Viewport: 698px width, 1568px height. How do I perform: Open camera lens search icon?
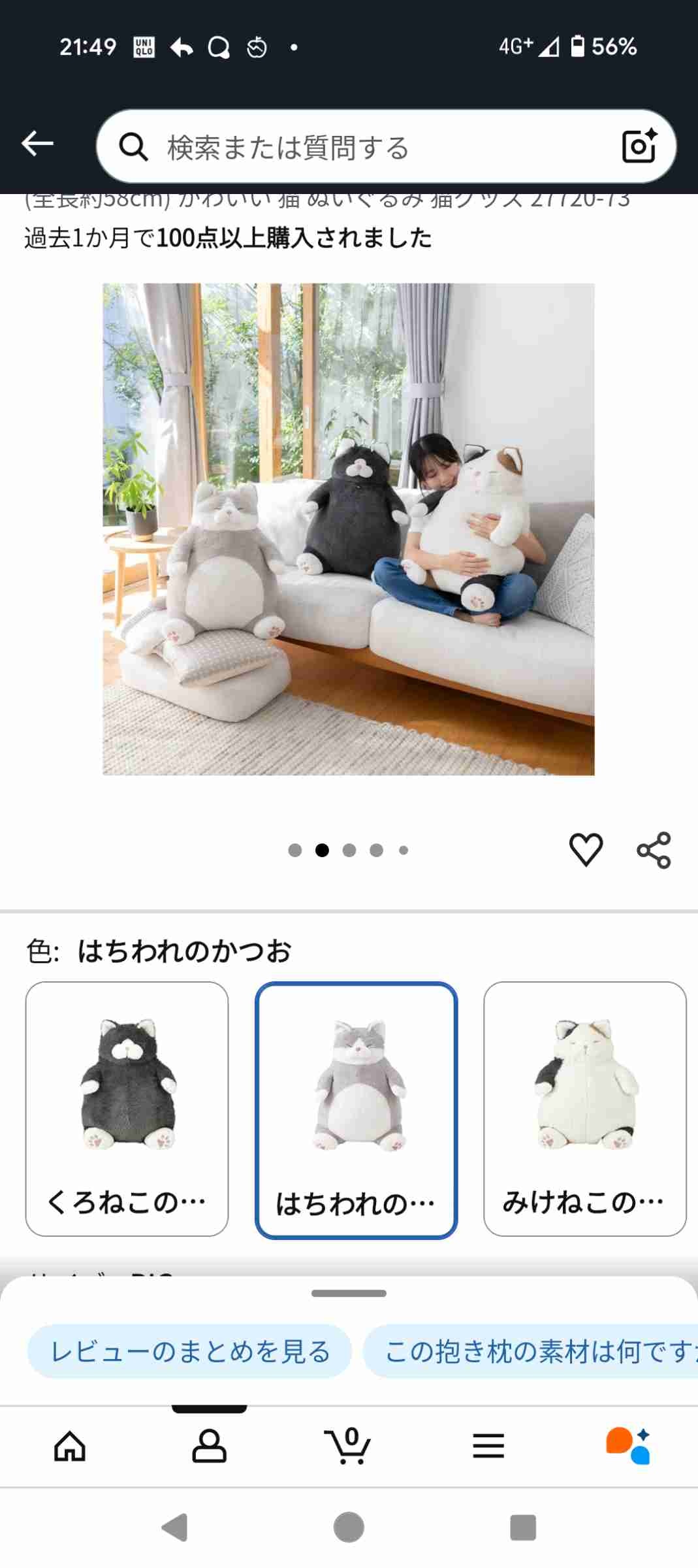coord(639,146)
